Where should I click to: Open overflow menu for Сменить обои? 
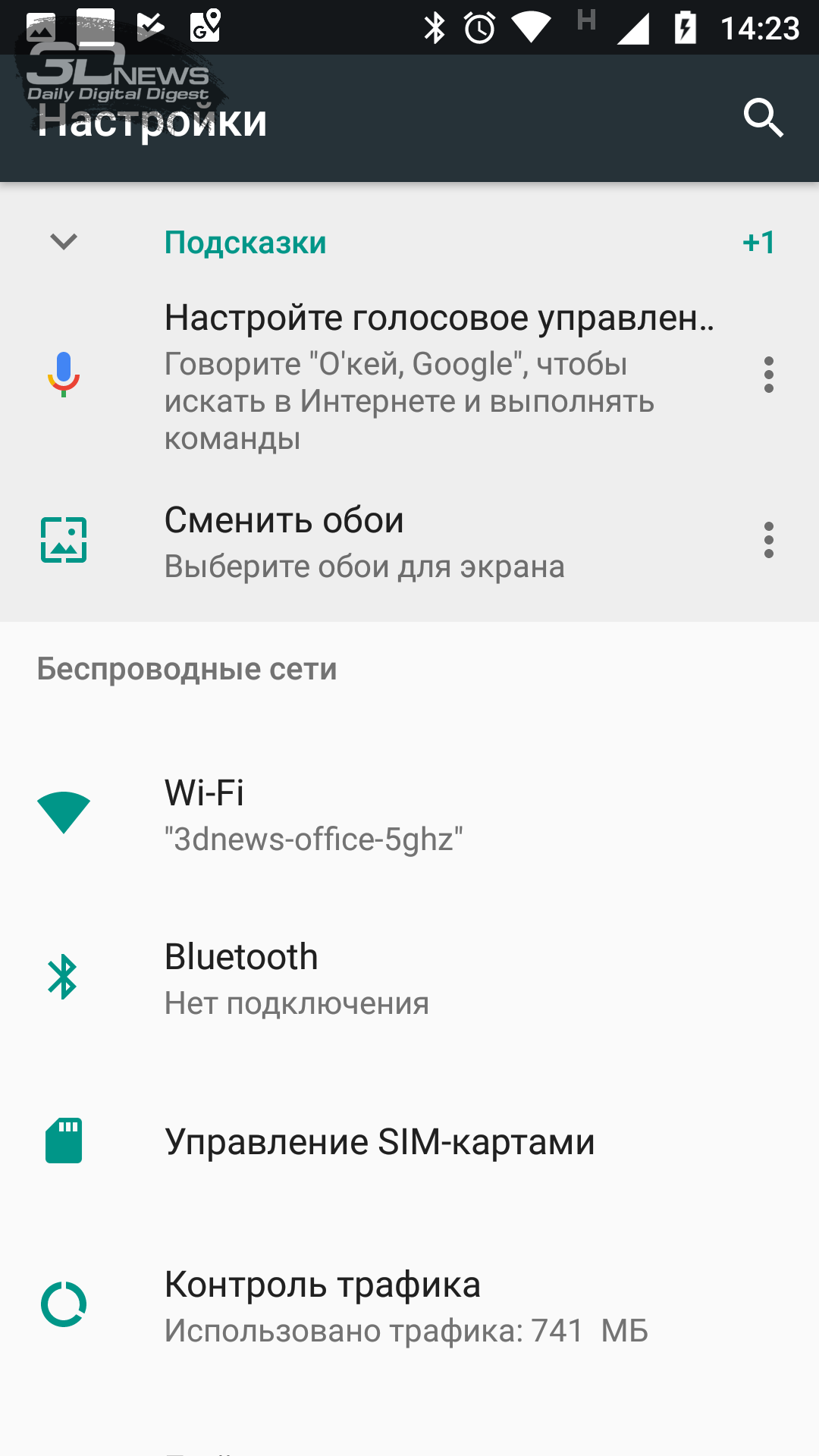point(769,540)
